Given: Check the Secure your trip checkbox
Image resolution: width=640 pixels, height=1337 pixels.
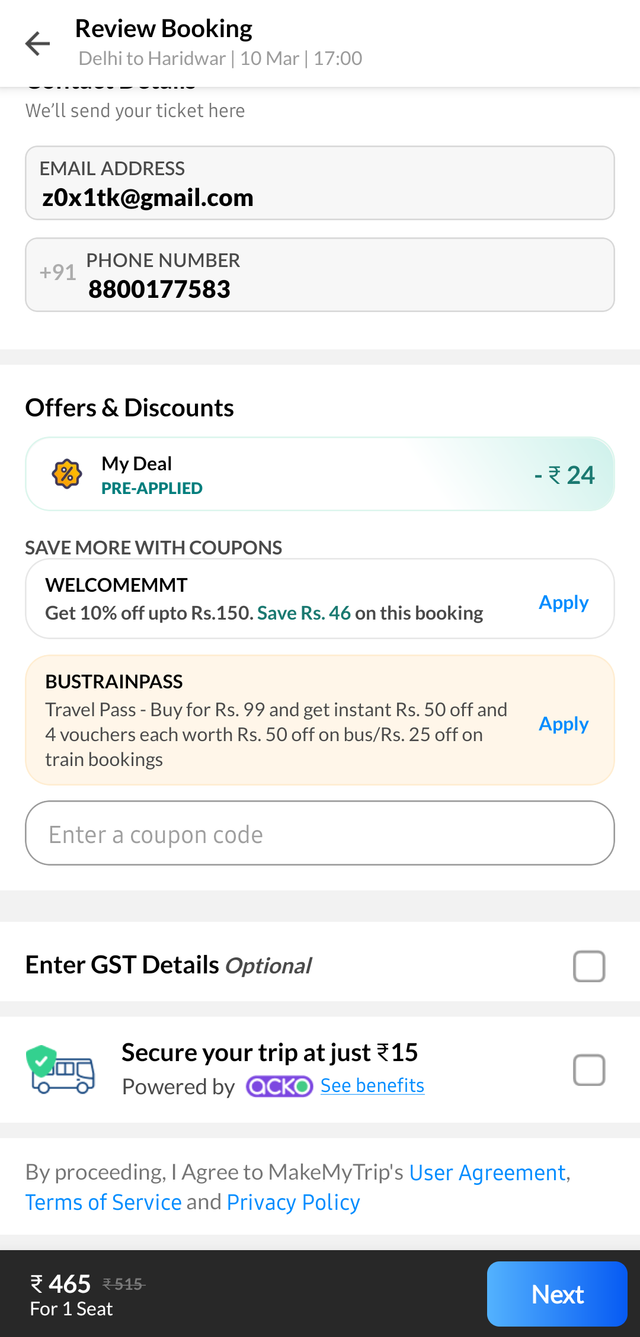Looking at the screenshot, I should click(x=589, y=1070).
